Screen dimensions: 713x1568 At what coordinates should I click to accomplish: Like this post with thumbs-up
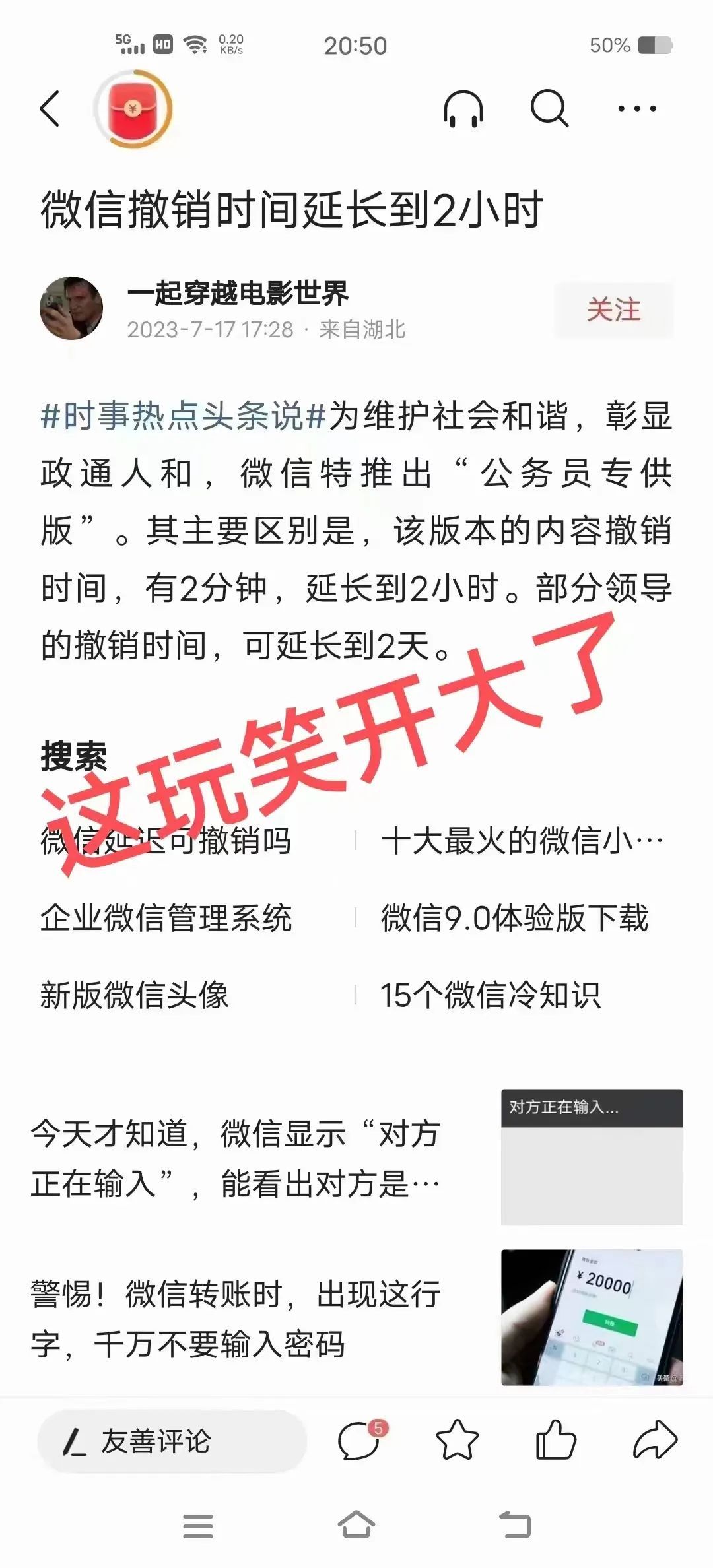point(555,1439)
